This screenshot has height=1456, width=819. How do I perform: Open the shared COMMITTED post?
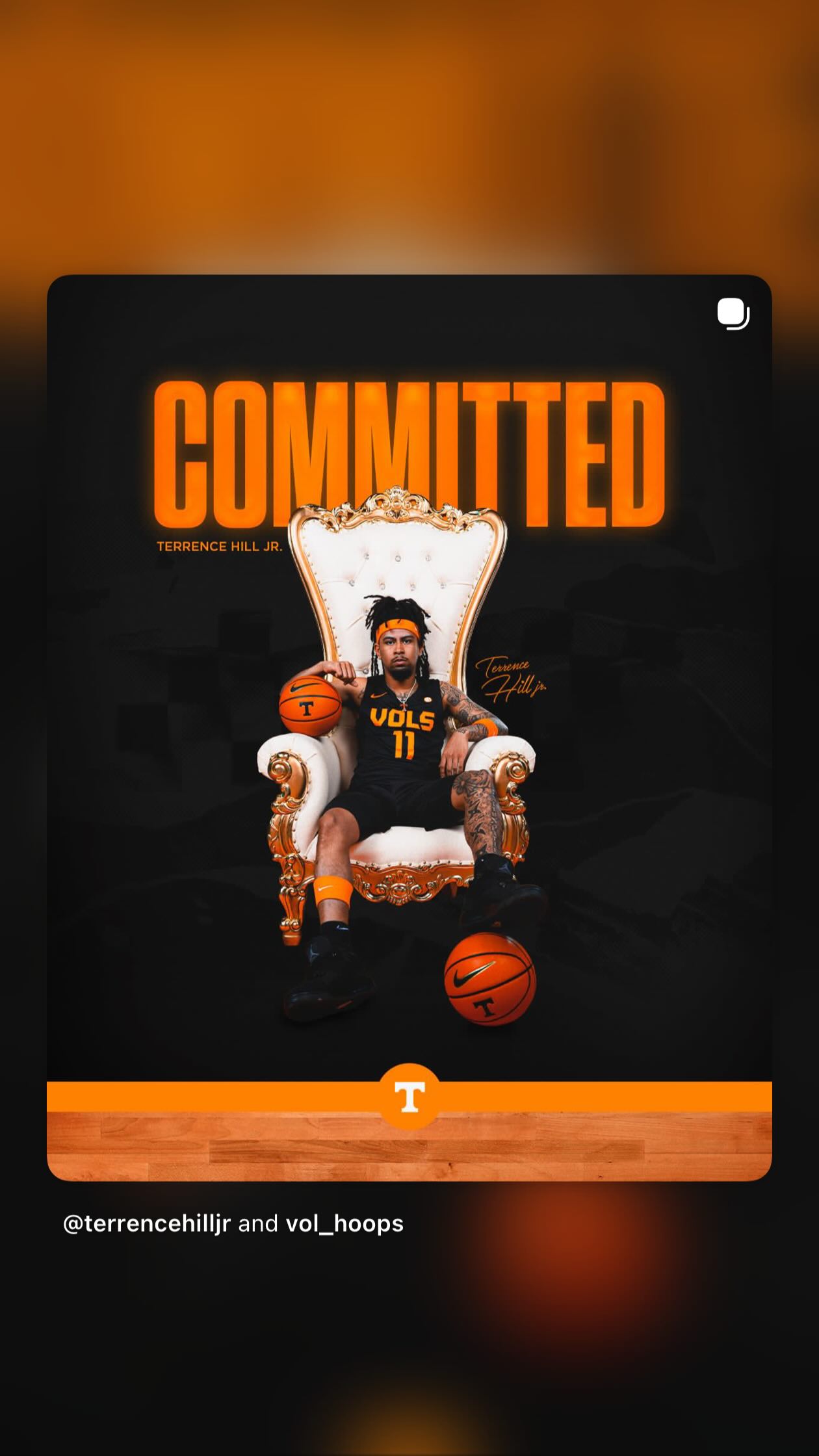pos(409,728)
